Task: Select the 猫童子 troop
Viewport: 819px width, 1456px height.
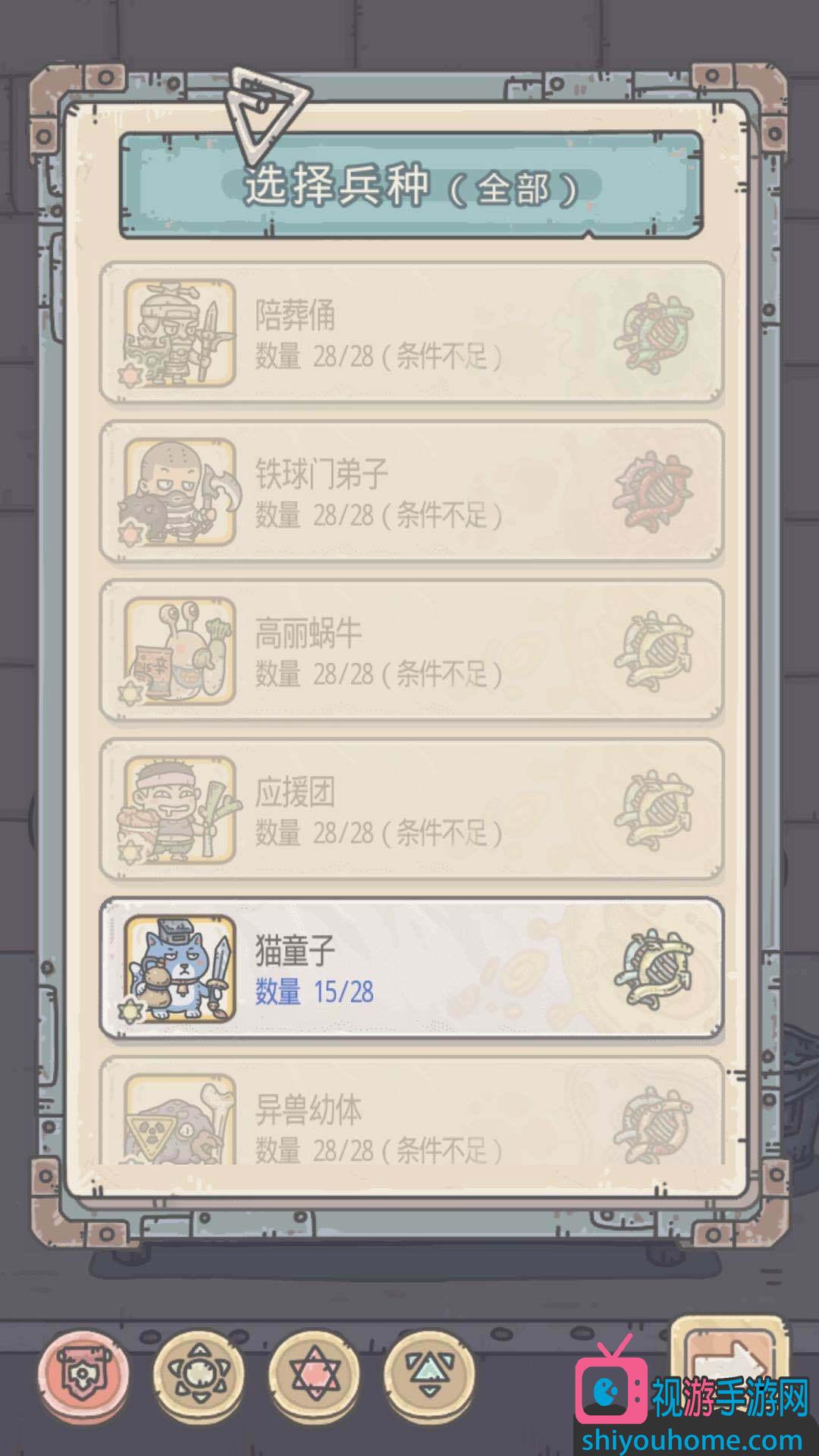Action: (411, 969)
